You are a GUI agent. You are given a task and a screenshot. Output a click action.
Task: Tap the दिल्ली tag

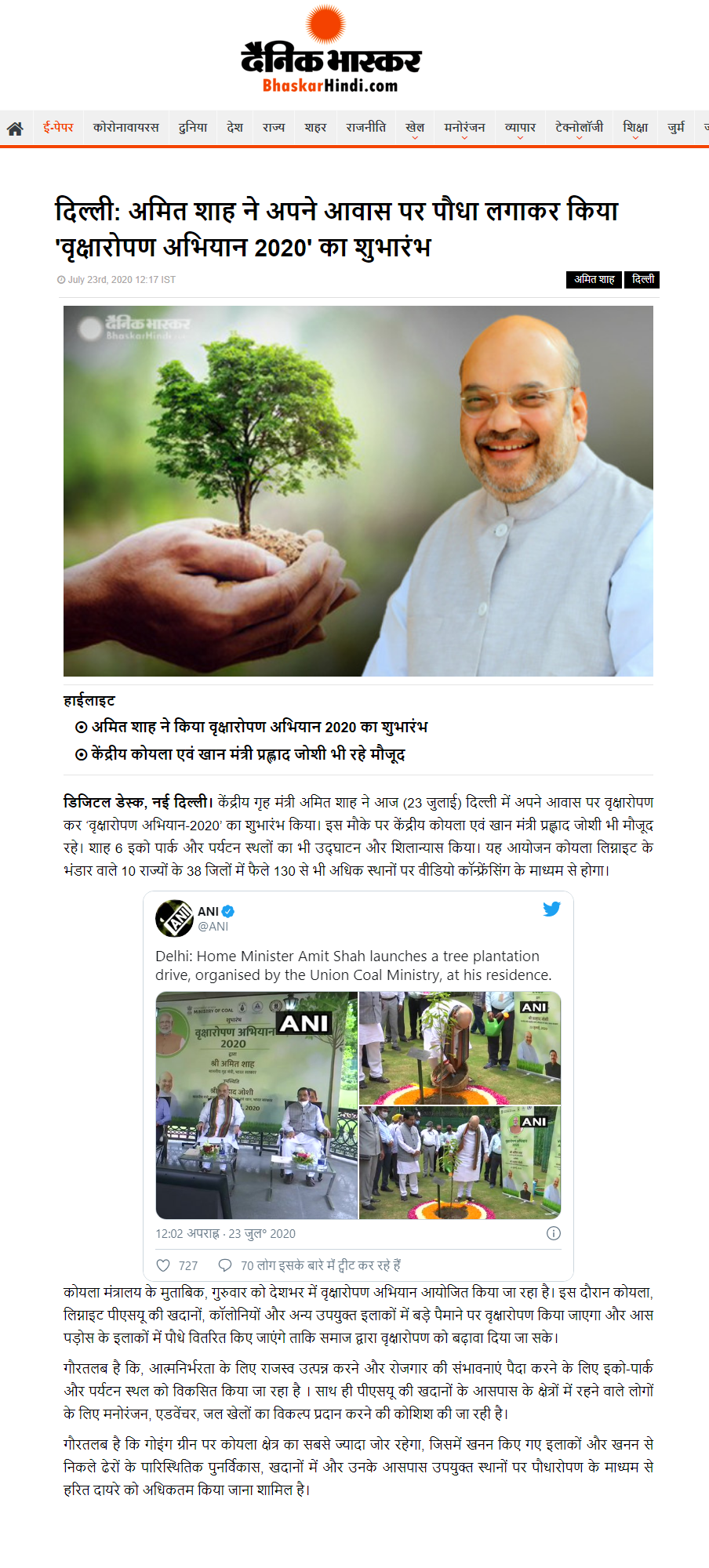point(642,280)
